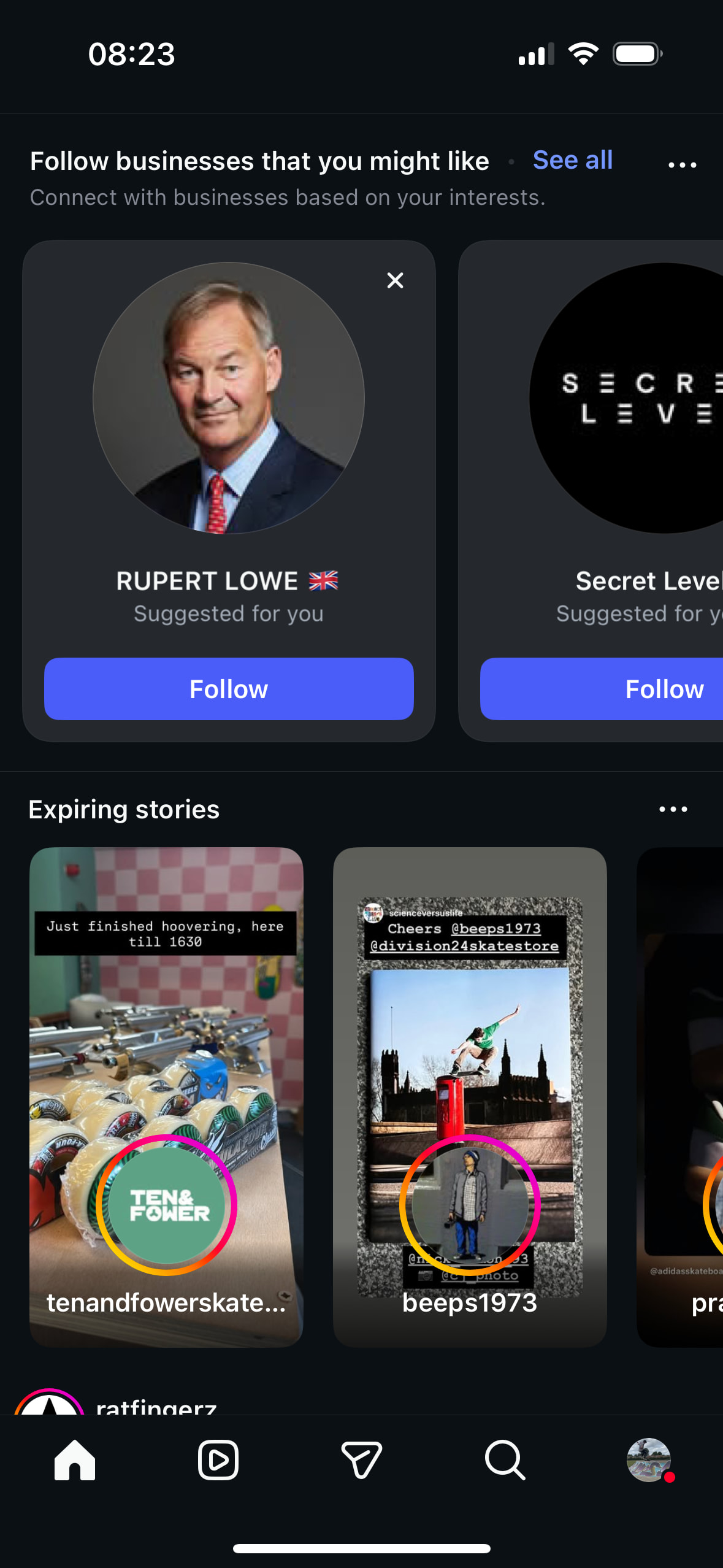This screenshot has height=1568, width=723.
Task: Open Expiring stories options menu
Action: (x=673, y=809)
